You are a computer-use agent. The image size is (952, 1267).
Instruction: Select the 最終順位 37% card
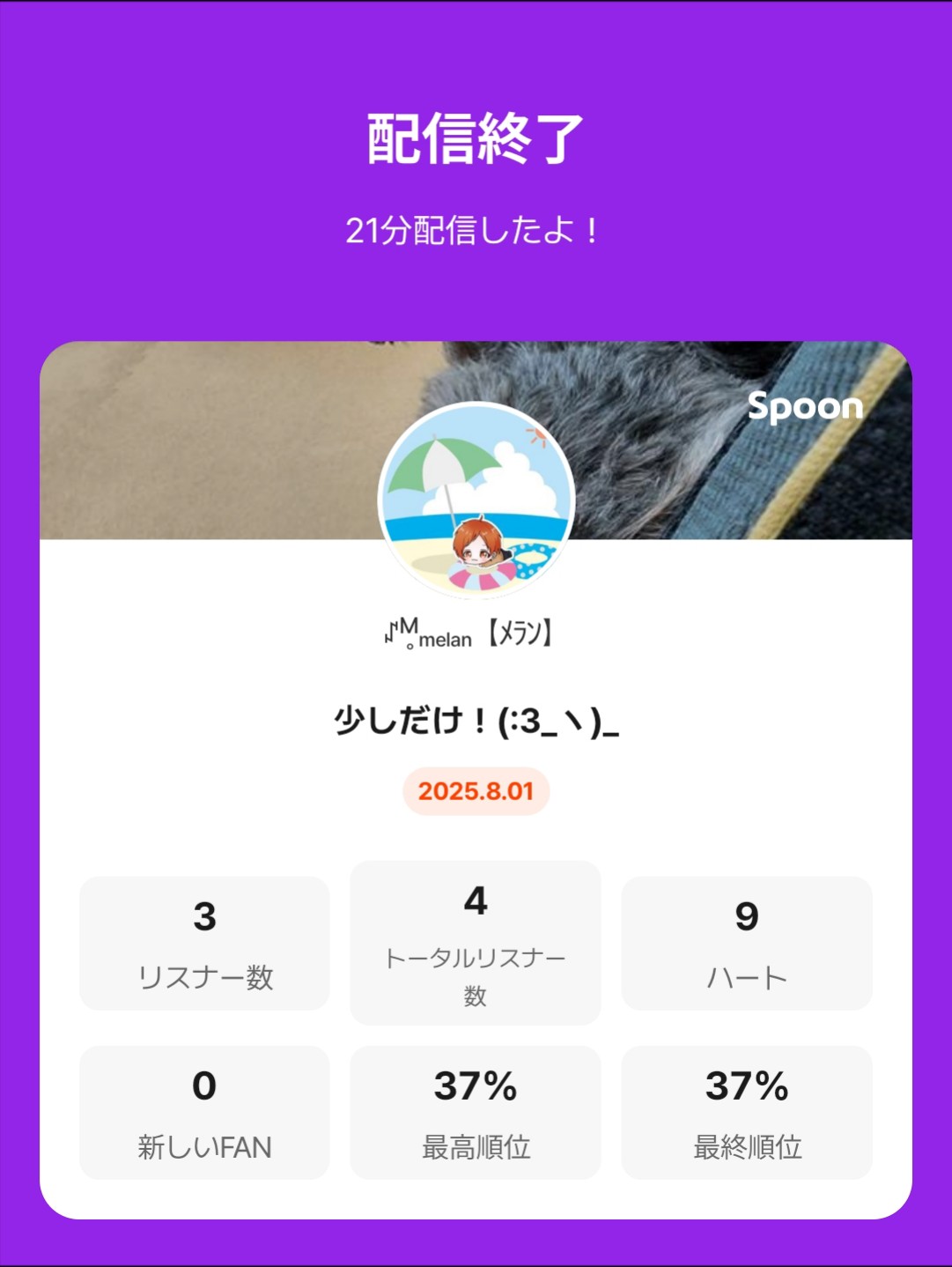(x=747, y=1111)
